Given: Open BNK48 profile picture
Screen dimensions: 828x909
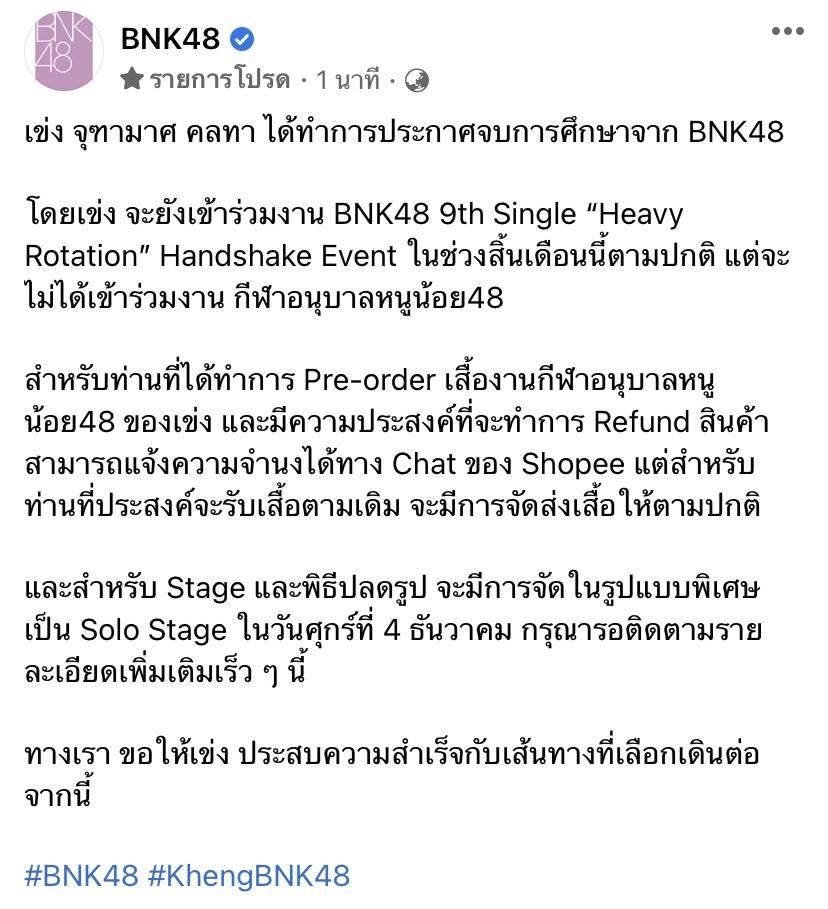Looking at the screenshot, I should [64, 52].
